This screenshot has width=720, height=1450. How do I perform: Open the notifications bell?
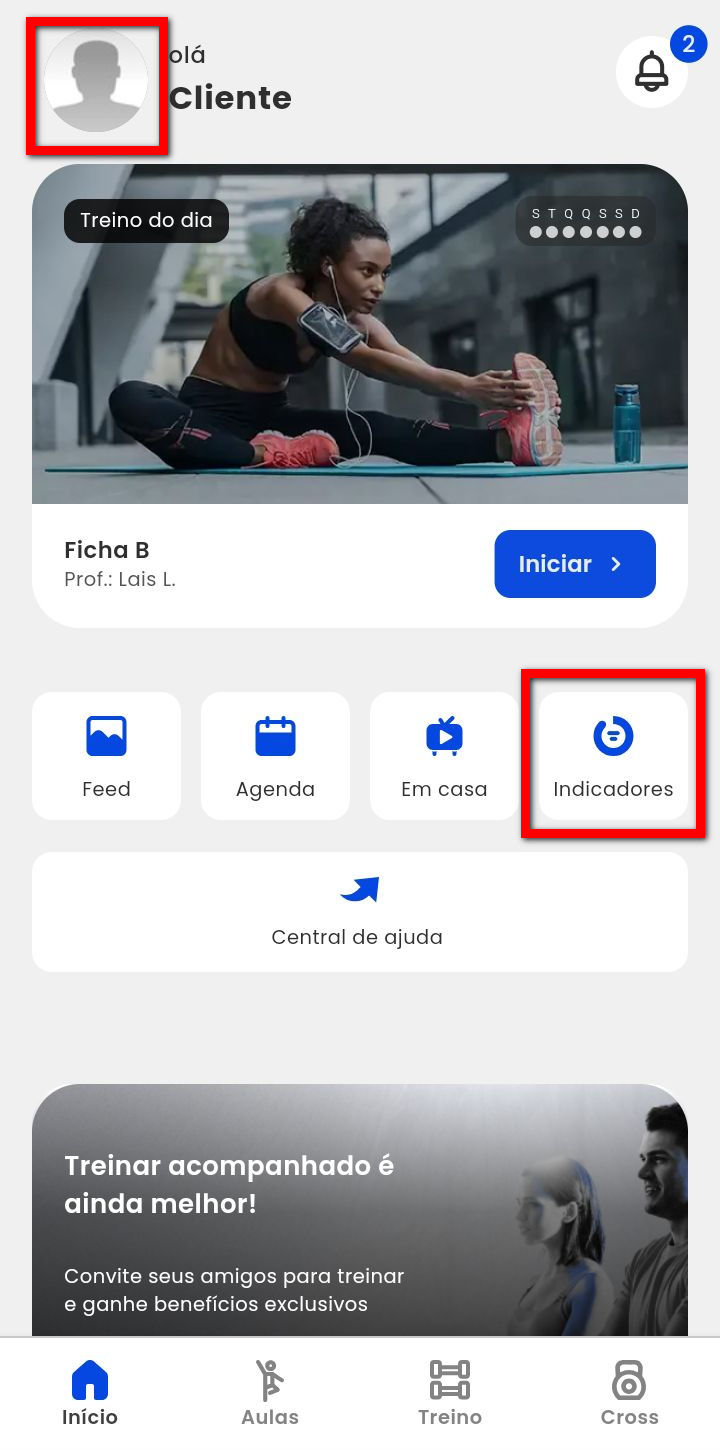pos(652,71)
